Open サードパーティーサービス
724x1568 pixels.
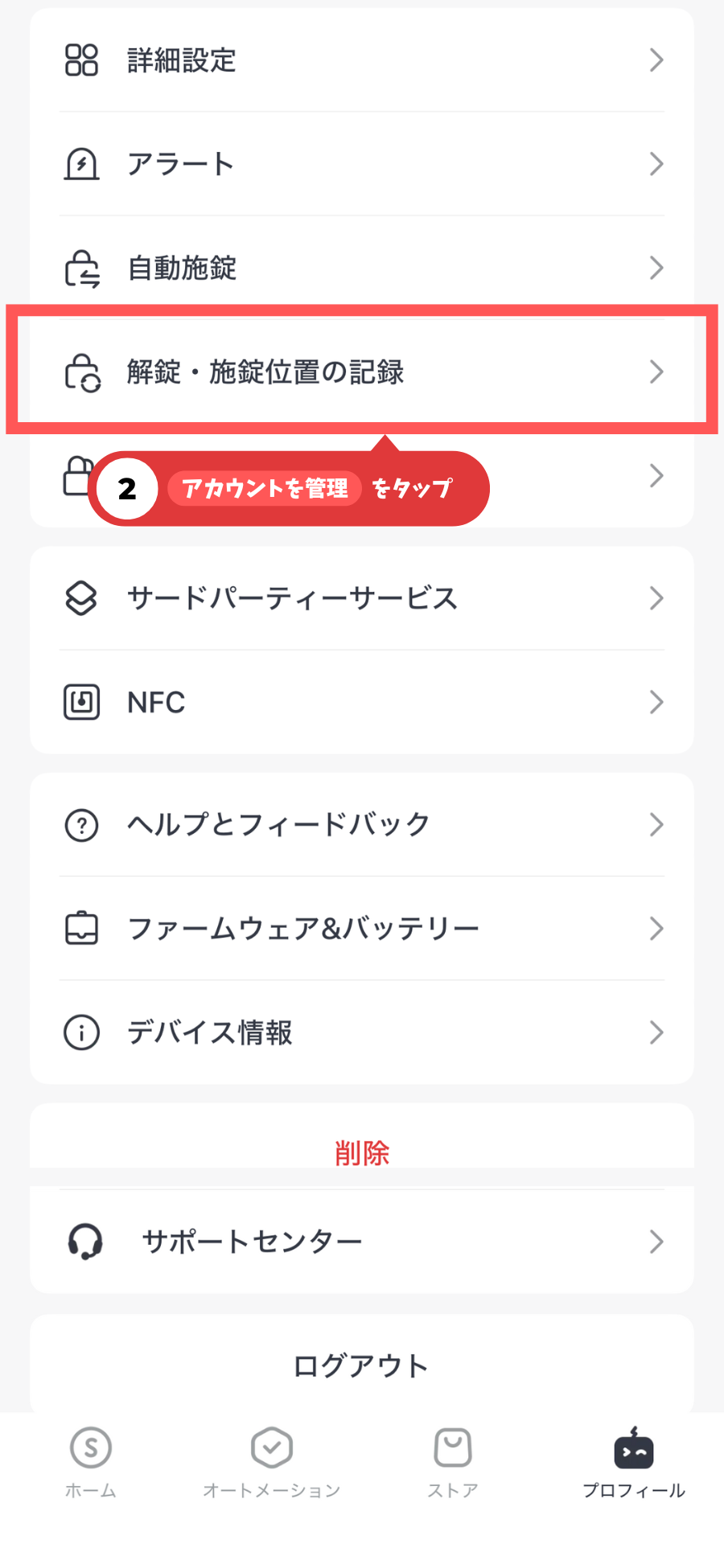(362, 598)
